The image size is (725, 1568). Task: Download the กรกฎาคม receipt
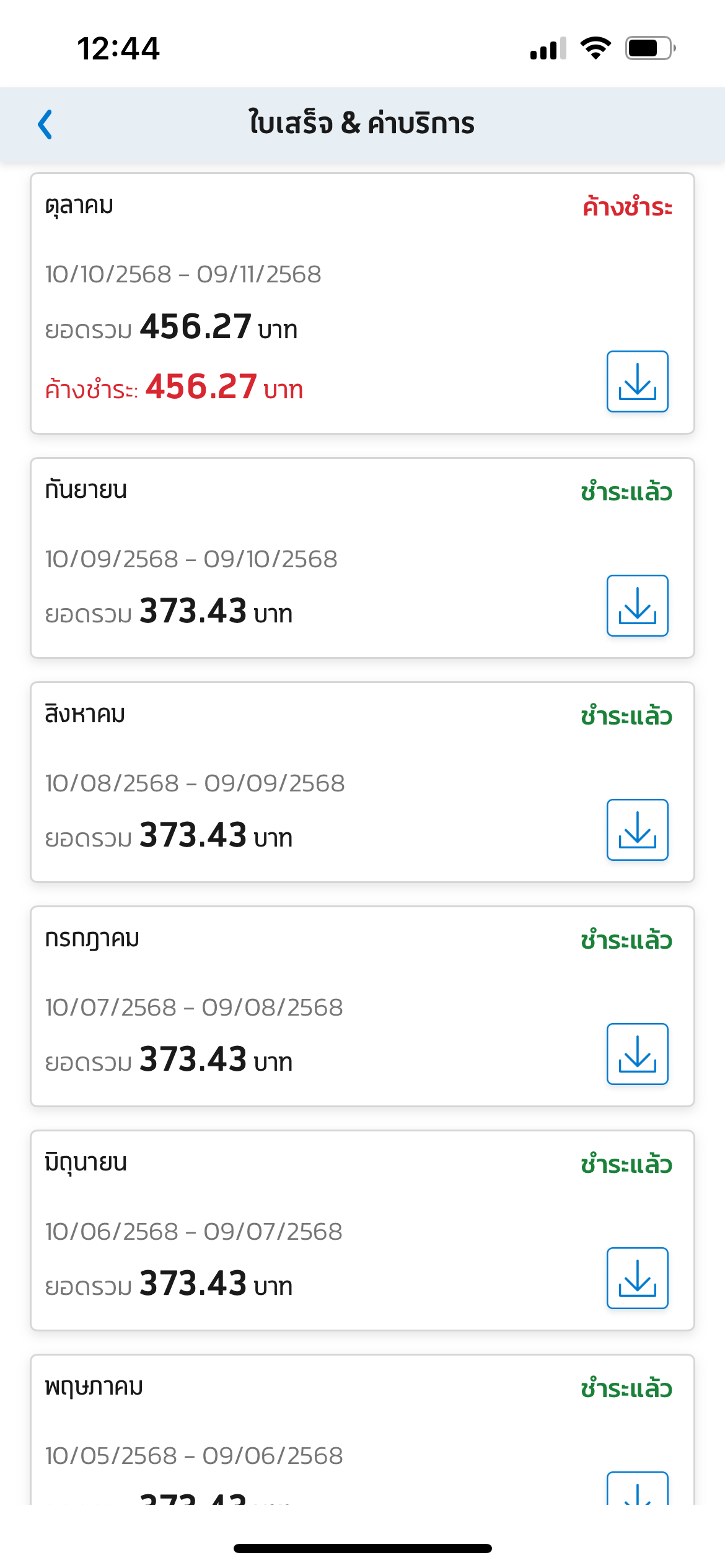click(637, 1054)
